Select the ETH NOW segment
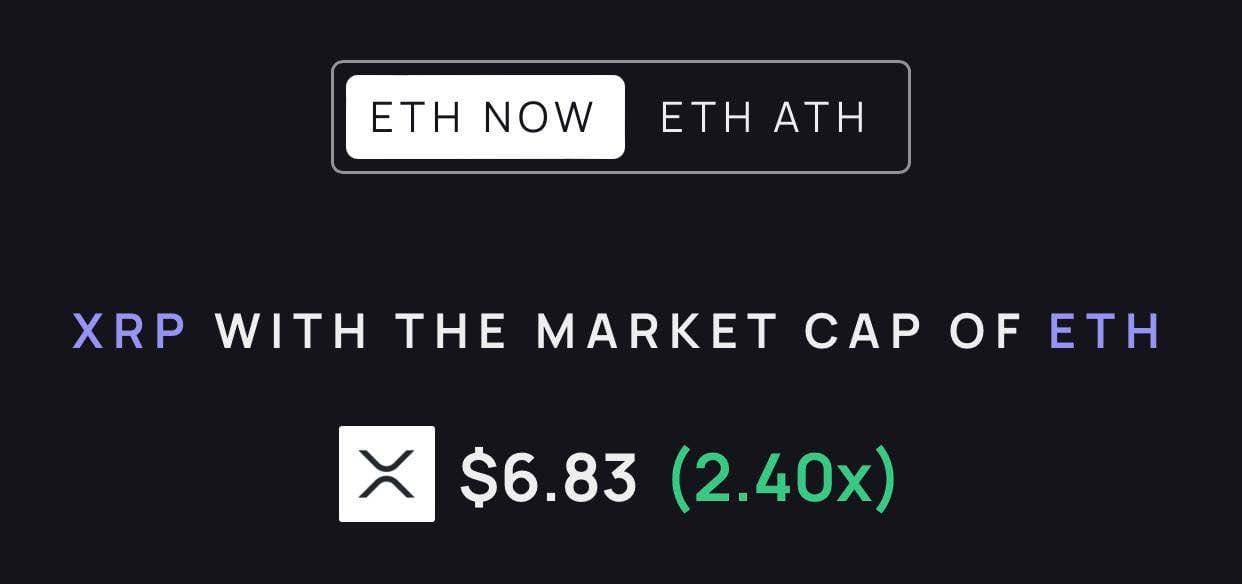The height and width of the screenshot is (584, 1242). pos(485,117)
